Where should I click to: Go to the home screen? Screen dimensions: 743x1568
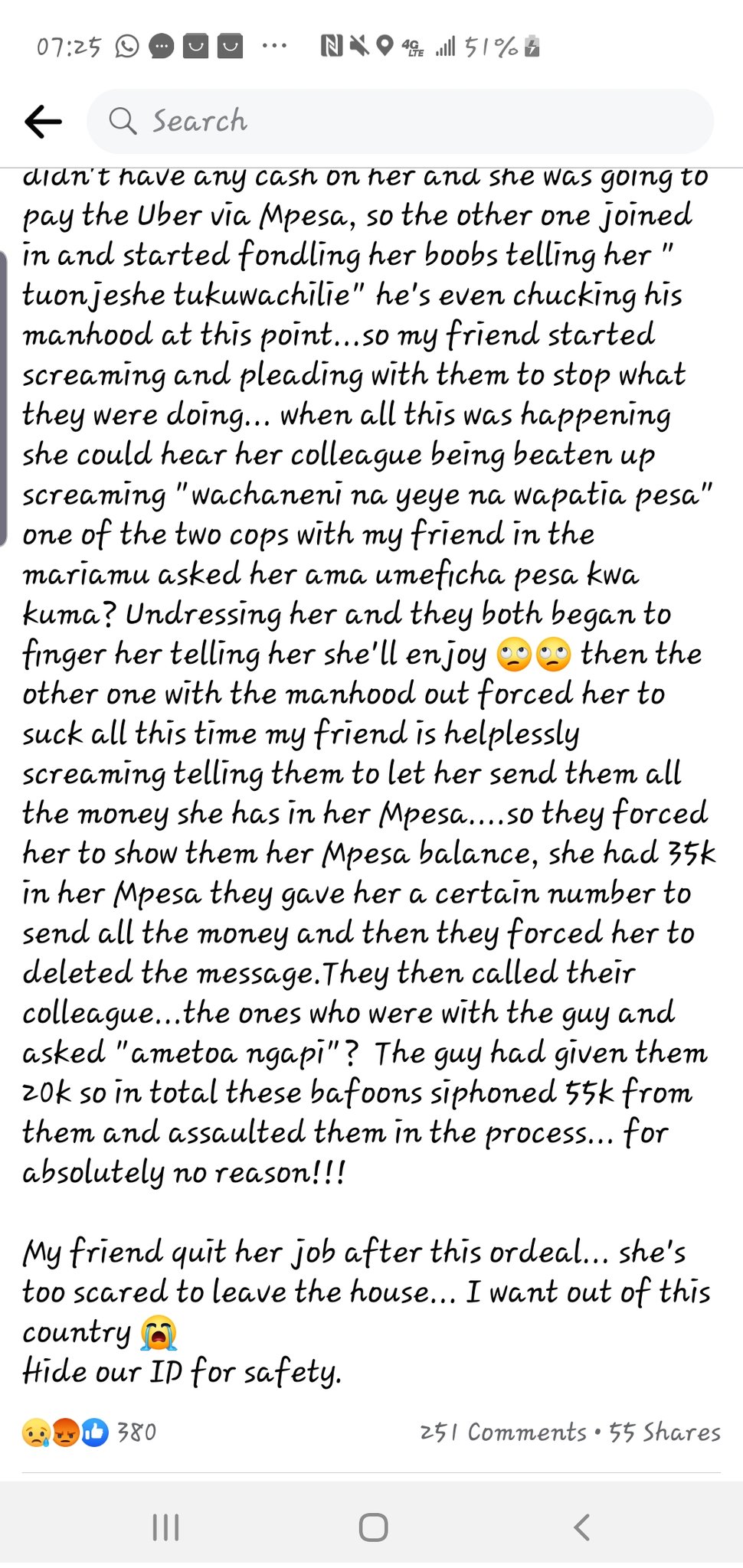coord(373,1527)
